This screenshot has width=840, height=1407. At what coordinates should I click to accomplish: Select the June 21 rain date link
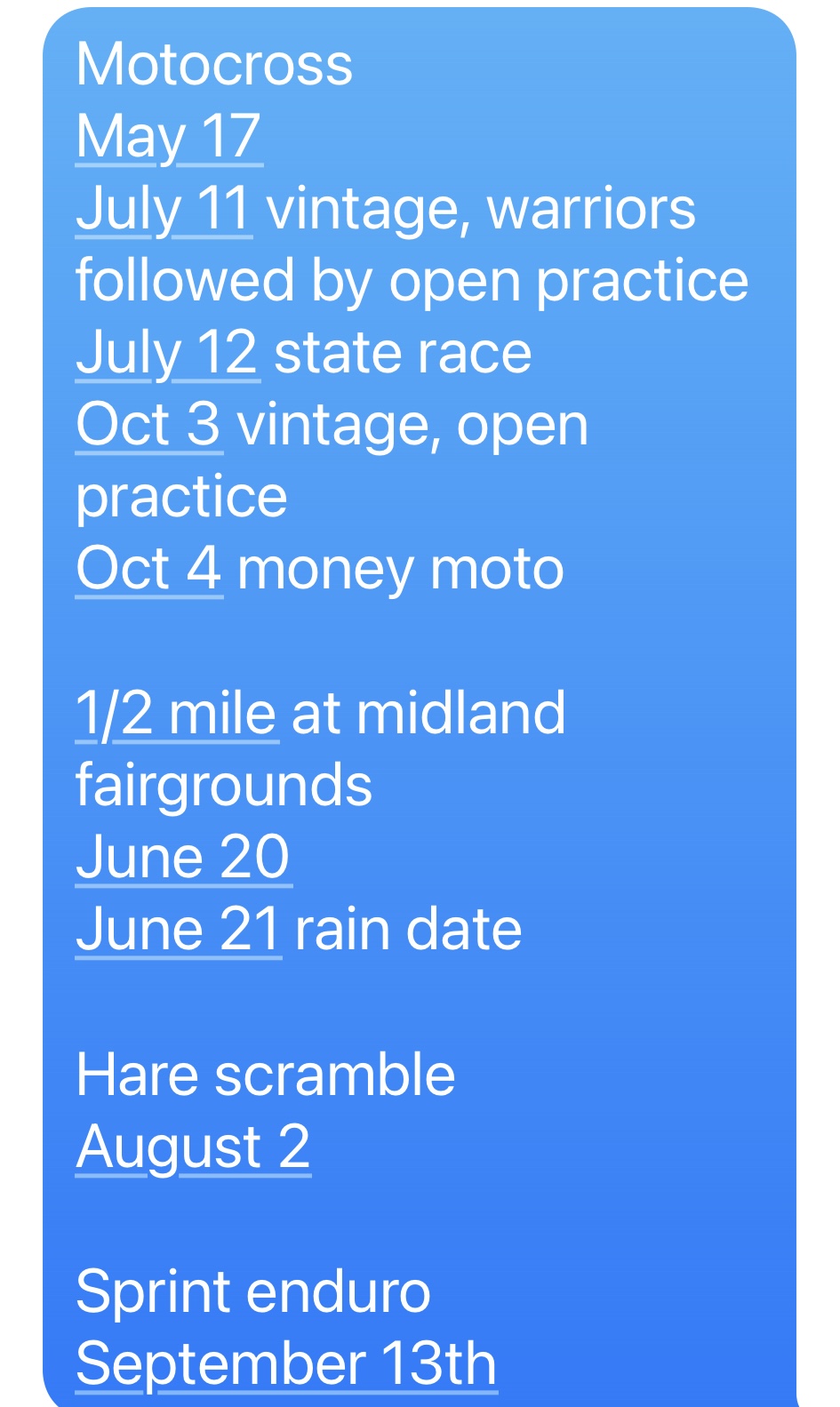tap(179, 930)
